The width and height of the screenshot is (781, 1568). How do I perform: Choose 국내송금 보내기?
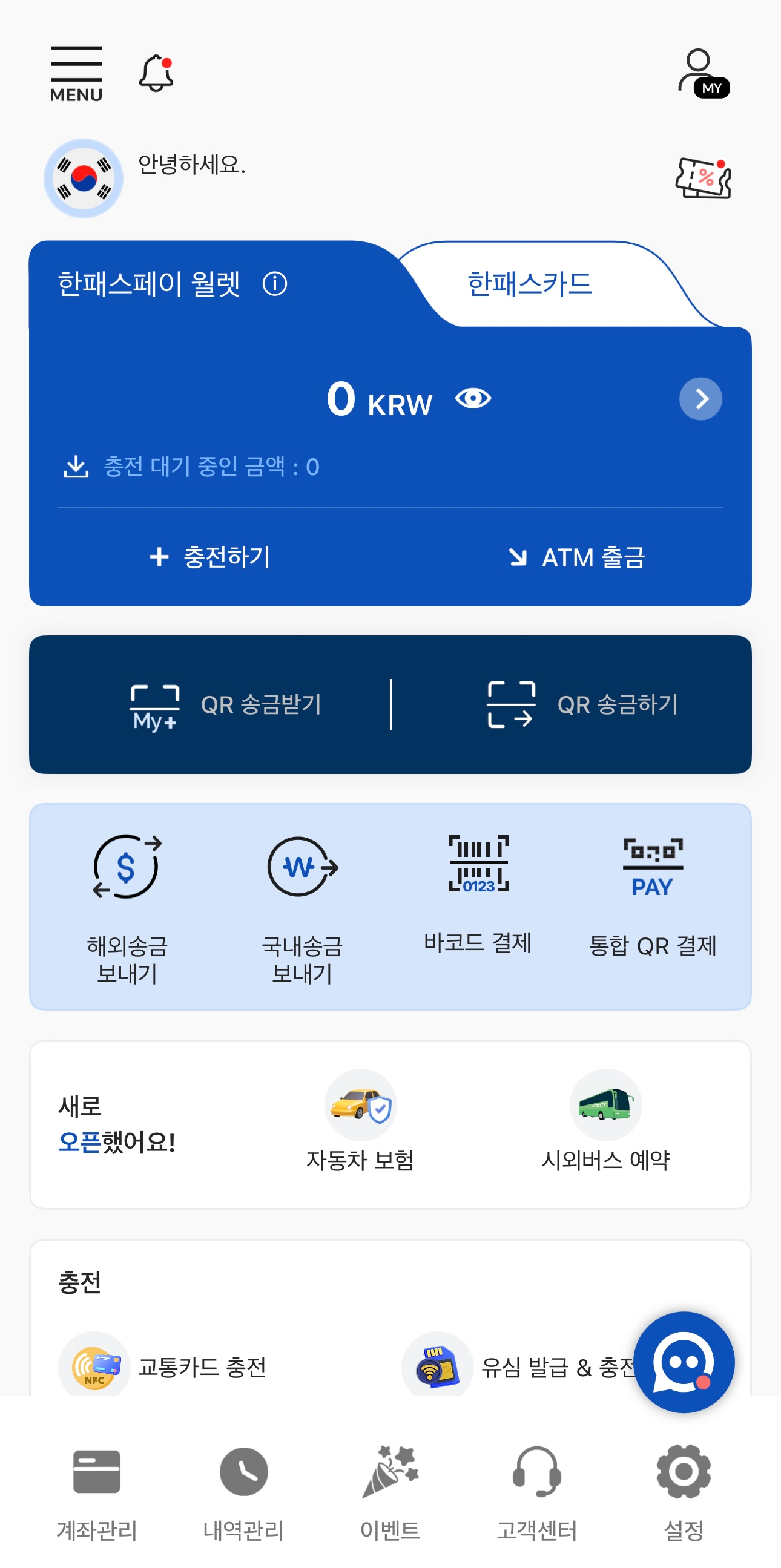click(302, 907)
